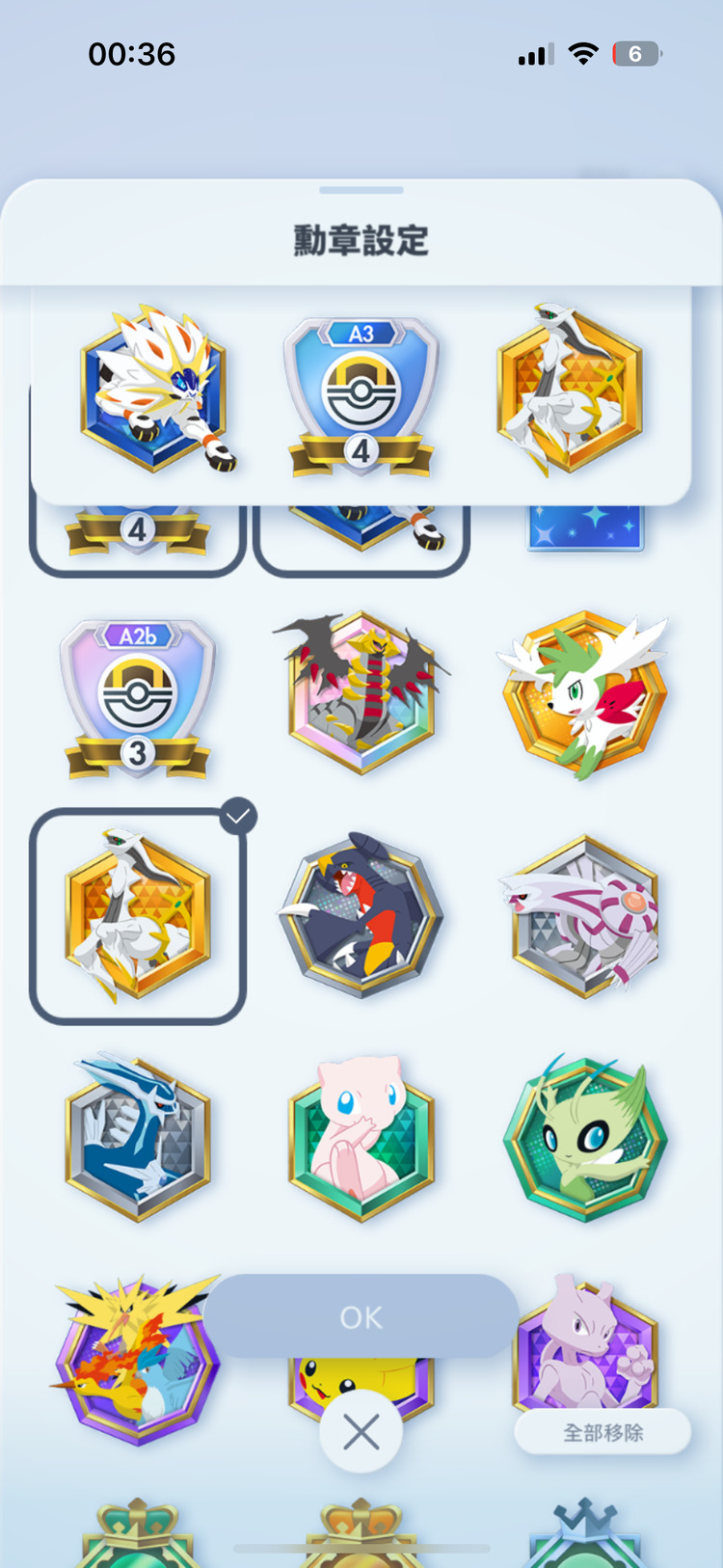
Task: Close the emblem settings dialog
Action: click(x=361, y=1433)
